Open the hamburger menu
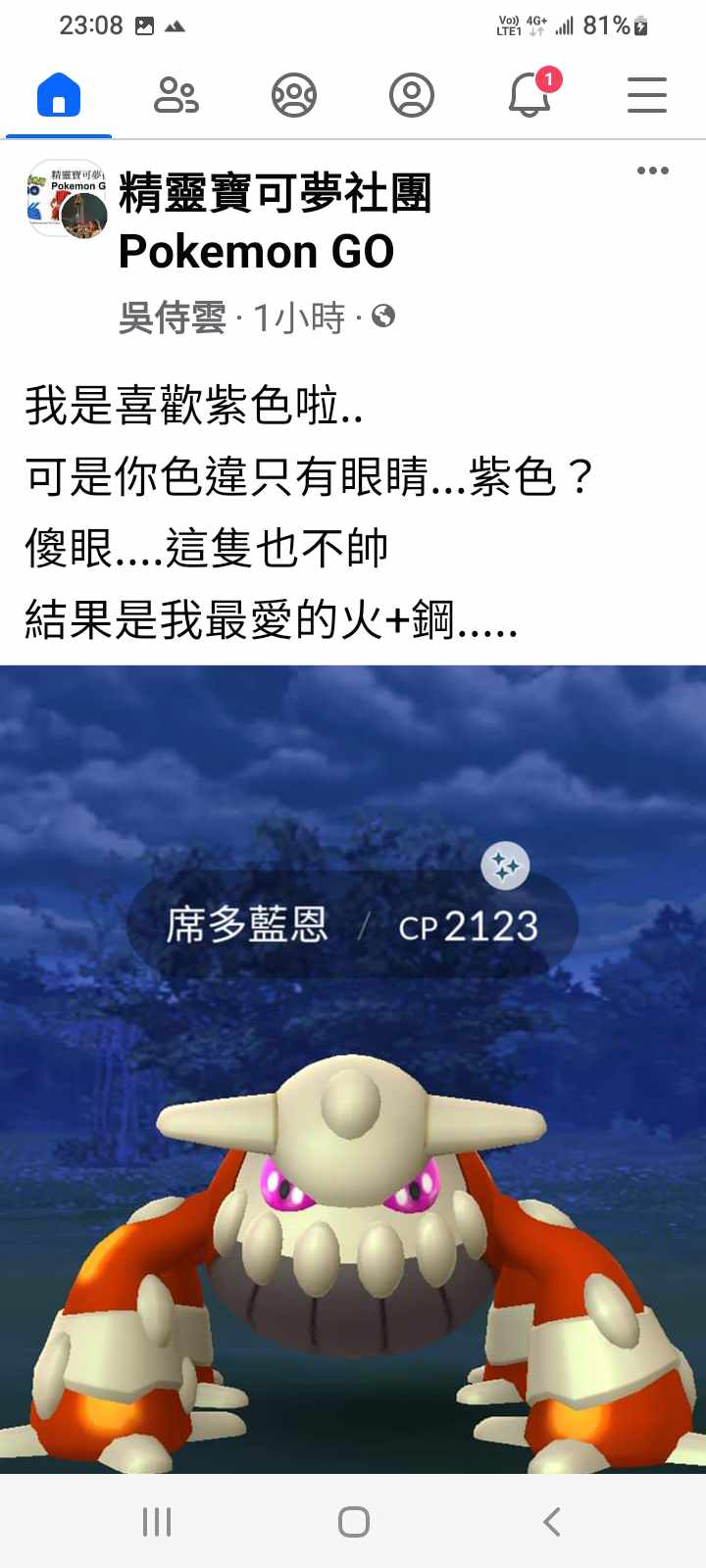The height and width of the screenshot is (1568, 706). [x=647, y=95]
